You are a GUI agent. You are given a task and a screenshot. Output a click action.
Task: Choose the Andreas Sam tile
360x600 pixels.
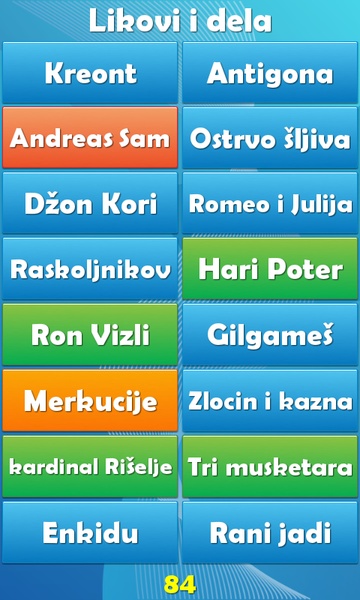[x=90, y=138]
